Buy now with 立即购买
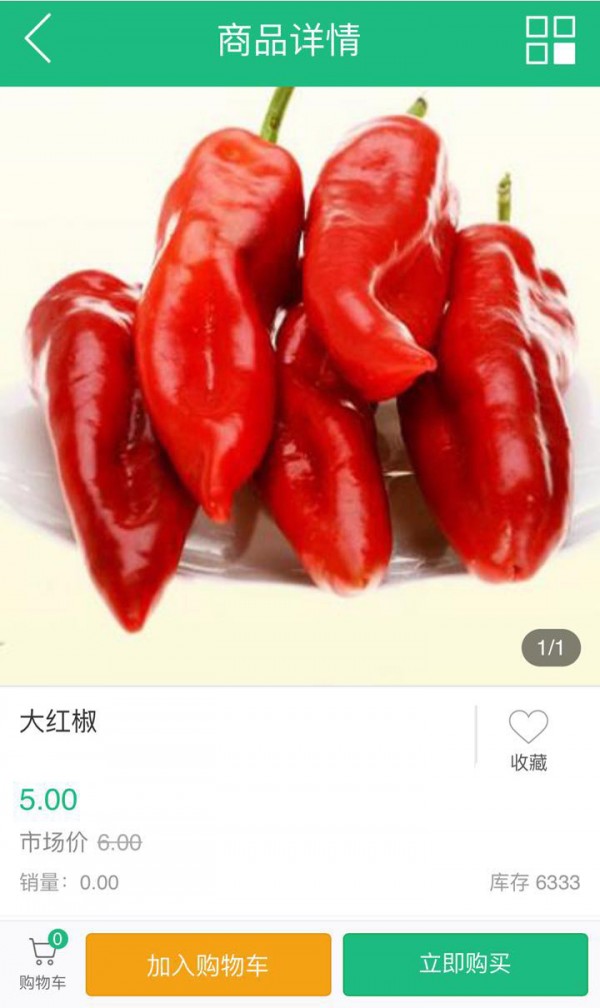This screenshot has height=1008, width=600. [465, 964]
